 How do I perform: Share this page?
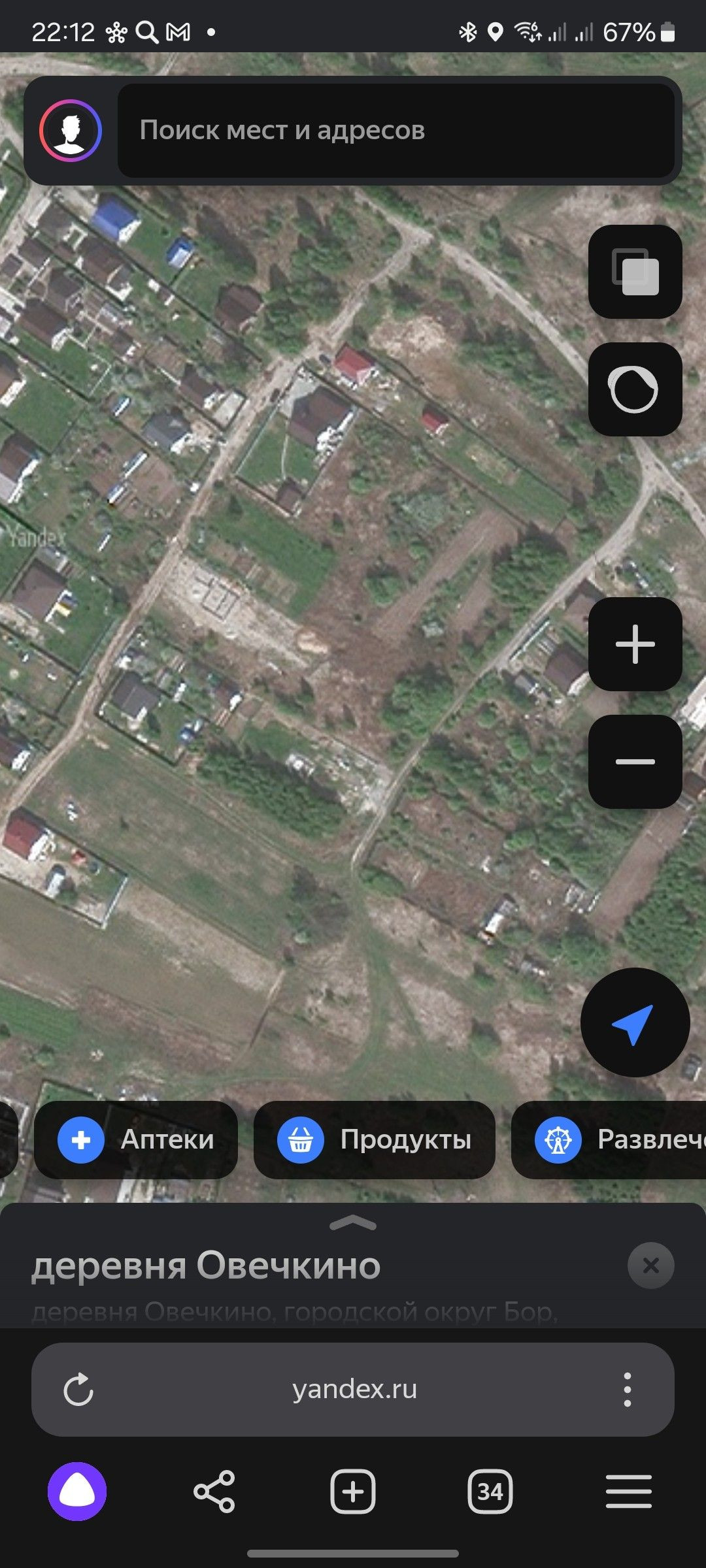214,1492
